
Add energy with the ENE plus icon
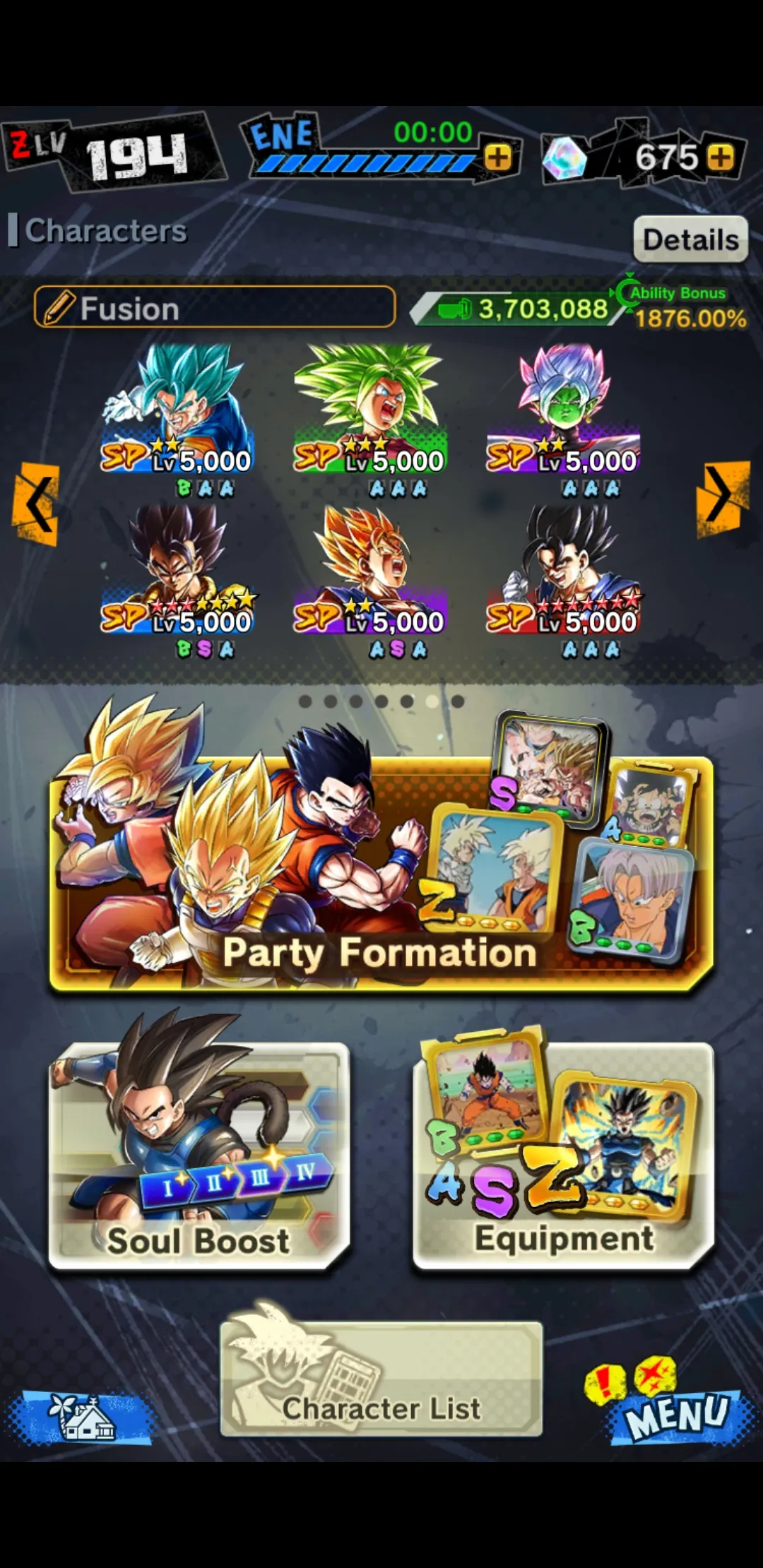pos(498,158)
